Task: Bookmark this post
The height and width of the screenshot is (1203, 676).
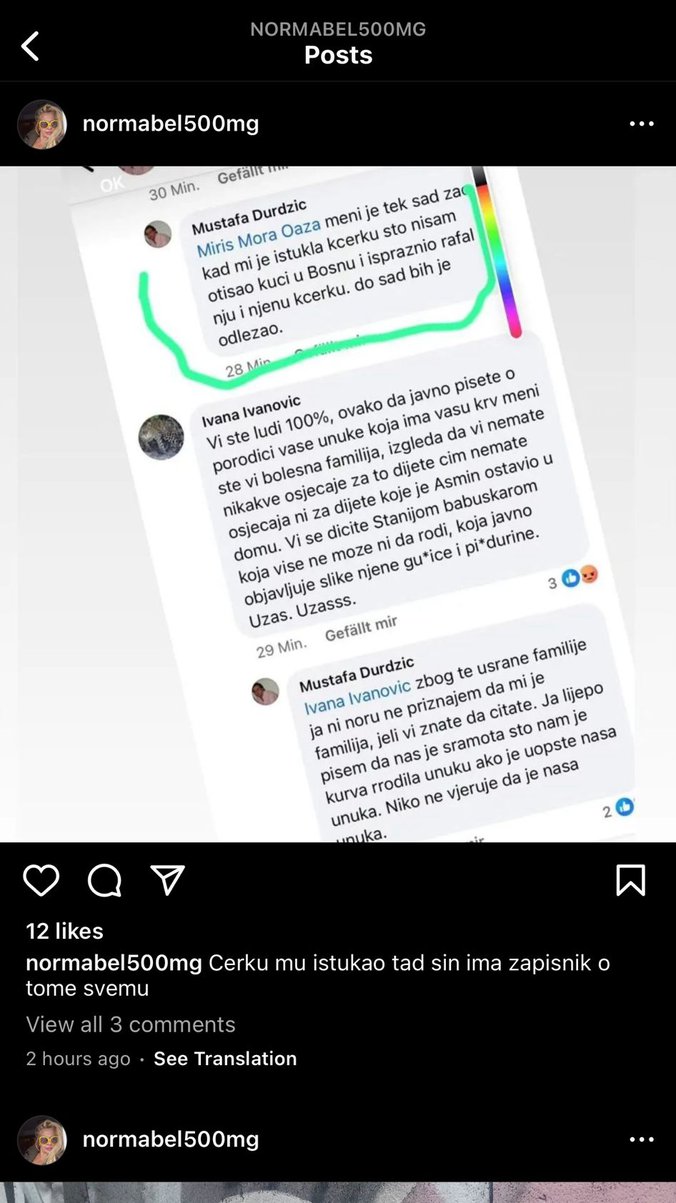Action: pos(630,880)
